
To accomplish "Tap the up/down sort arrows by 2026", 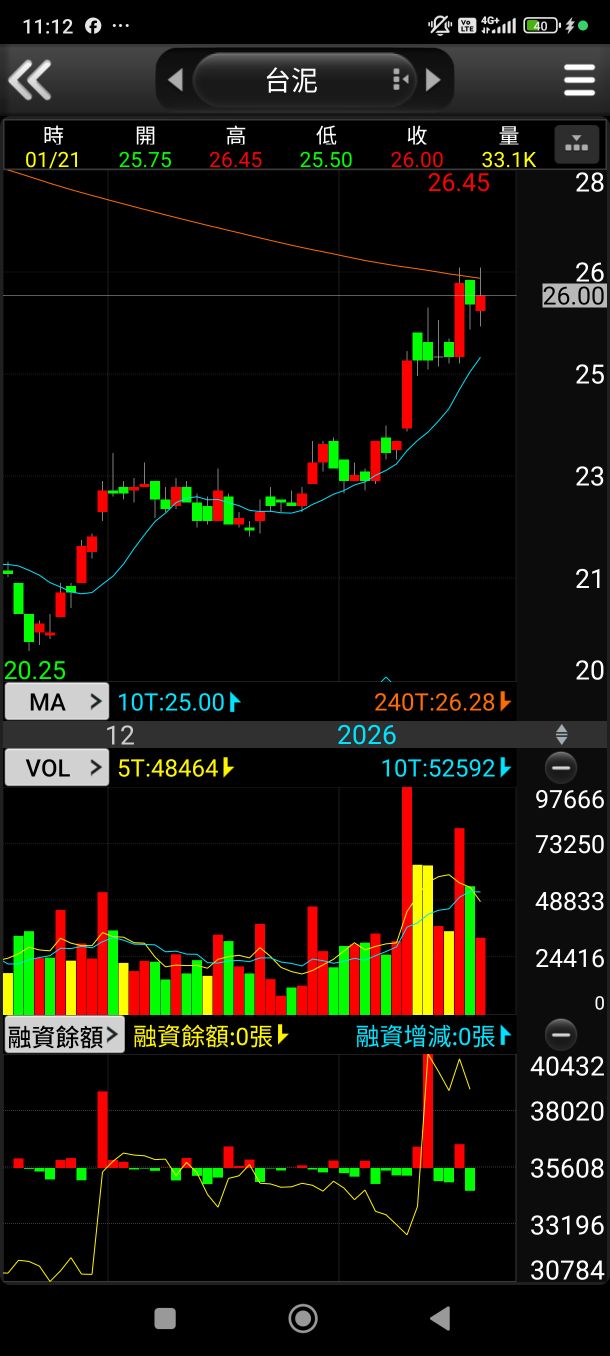I will point(562,735).
